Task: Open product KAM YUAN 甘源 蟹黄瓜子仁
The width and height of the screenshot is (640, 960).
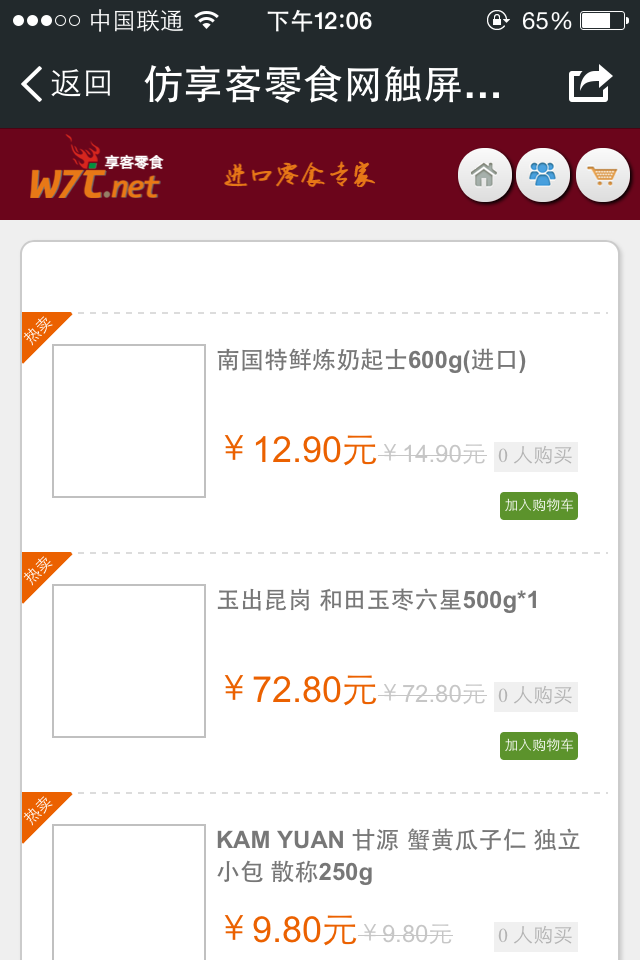Action: point(397,855)
